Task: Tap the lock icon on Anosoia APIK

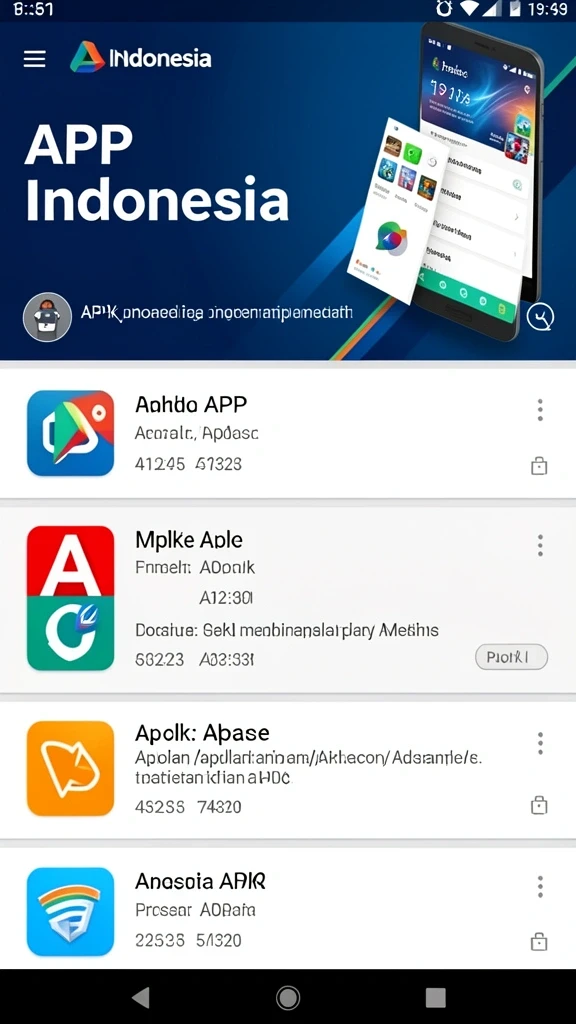Action: [x=539, y=942]
